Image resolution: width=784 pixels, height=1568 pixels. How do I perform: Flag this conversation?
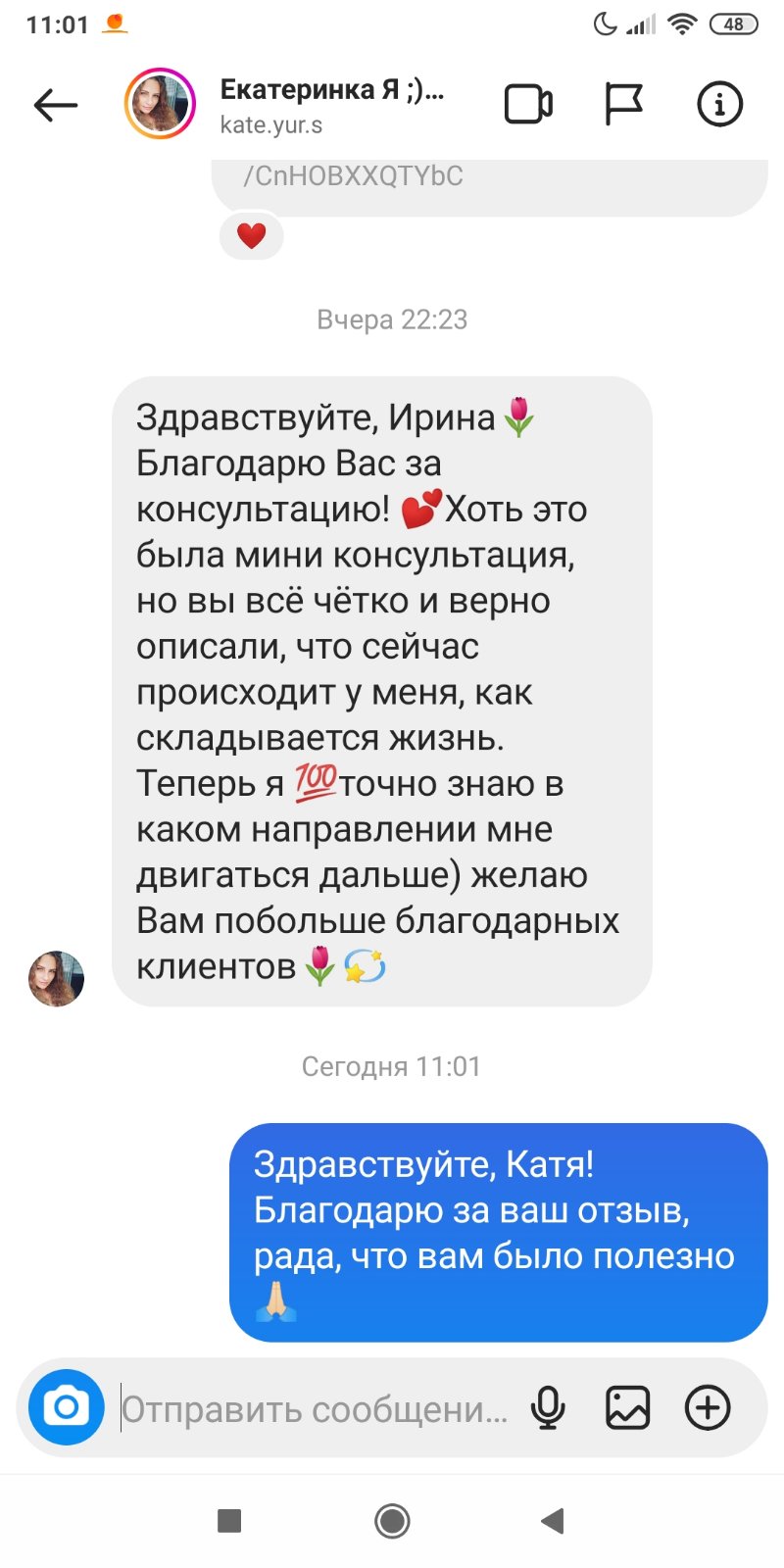623,105
